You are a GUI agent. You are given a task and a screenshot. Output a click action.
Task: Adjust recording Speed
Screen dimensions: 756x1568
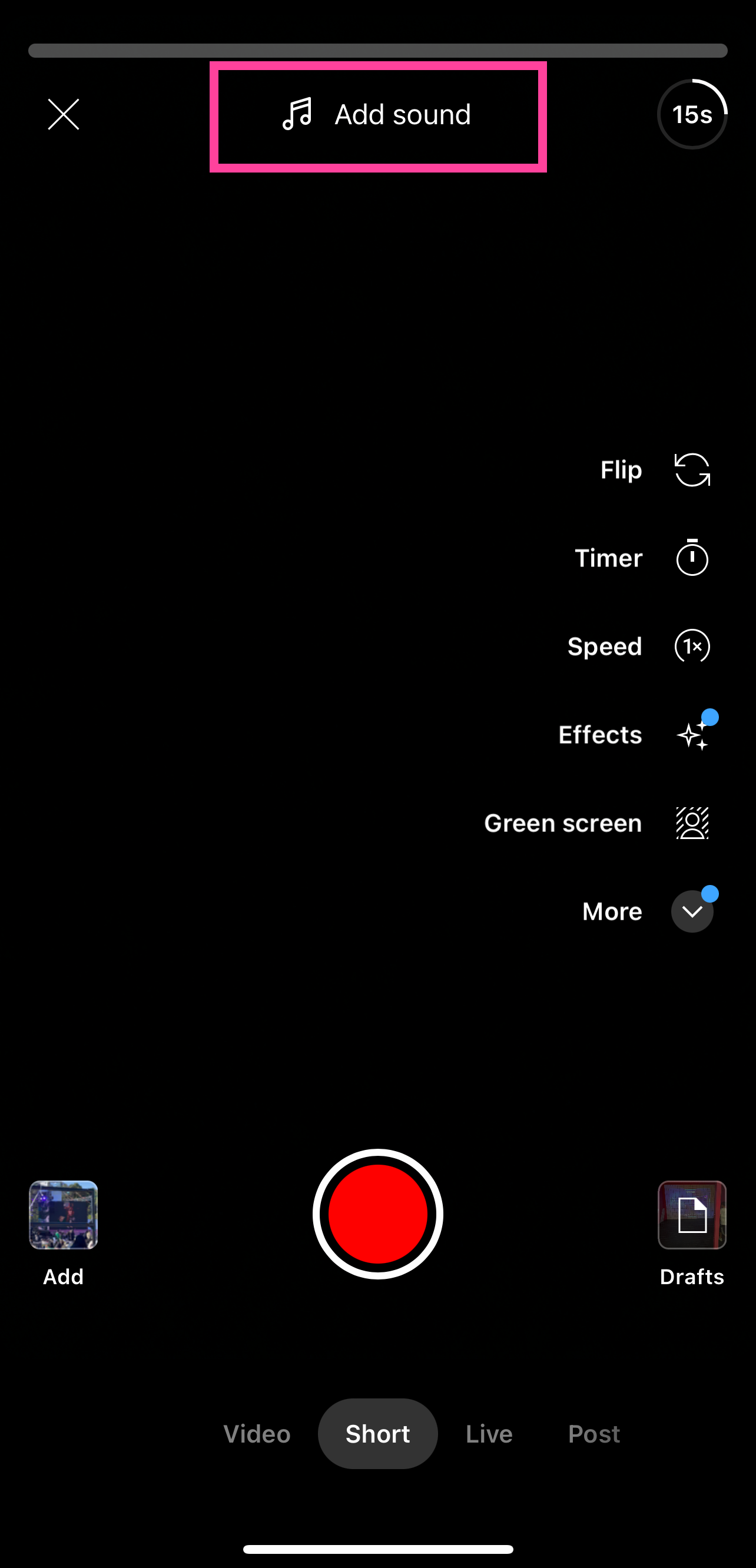(x=692, y=647)
